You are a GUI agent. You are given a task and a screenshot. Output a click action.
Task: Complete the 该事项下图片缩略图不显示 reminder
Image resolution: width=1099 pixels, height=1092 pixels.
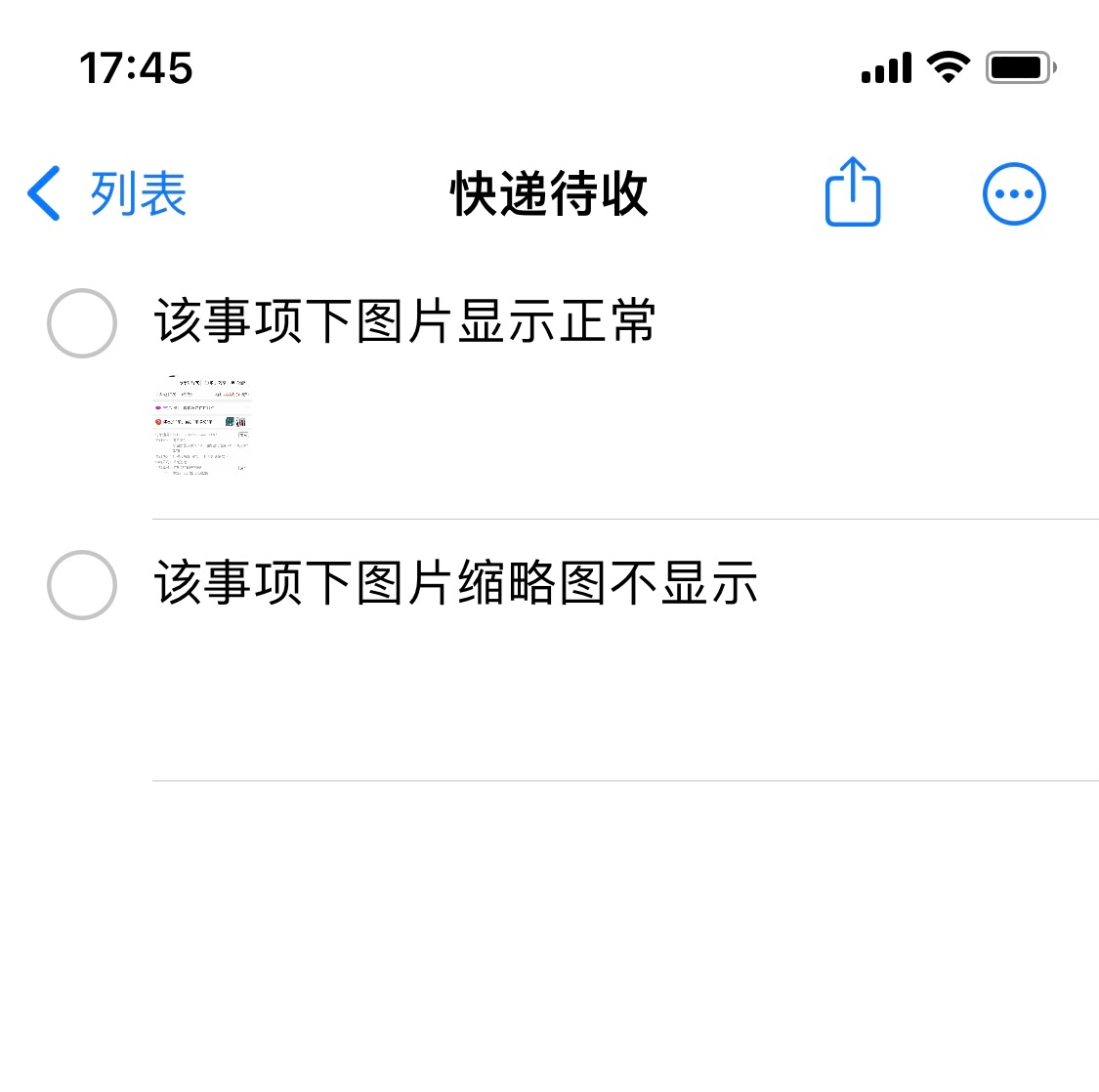pos(82,585)
